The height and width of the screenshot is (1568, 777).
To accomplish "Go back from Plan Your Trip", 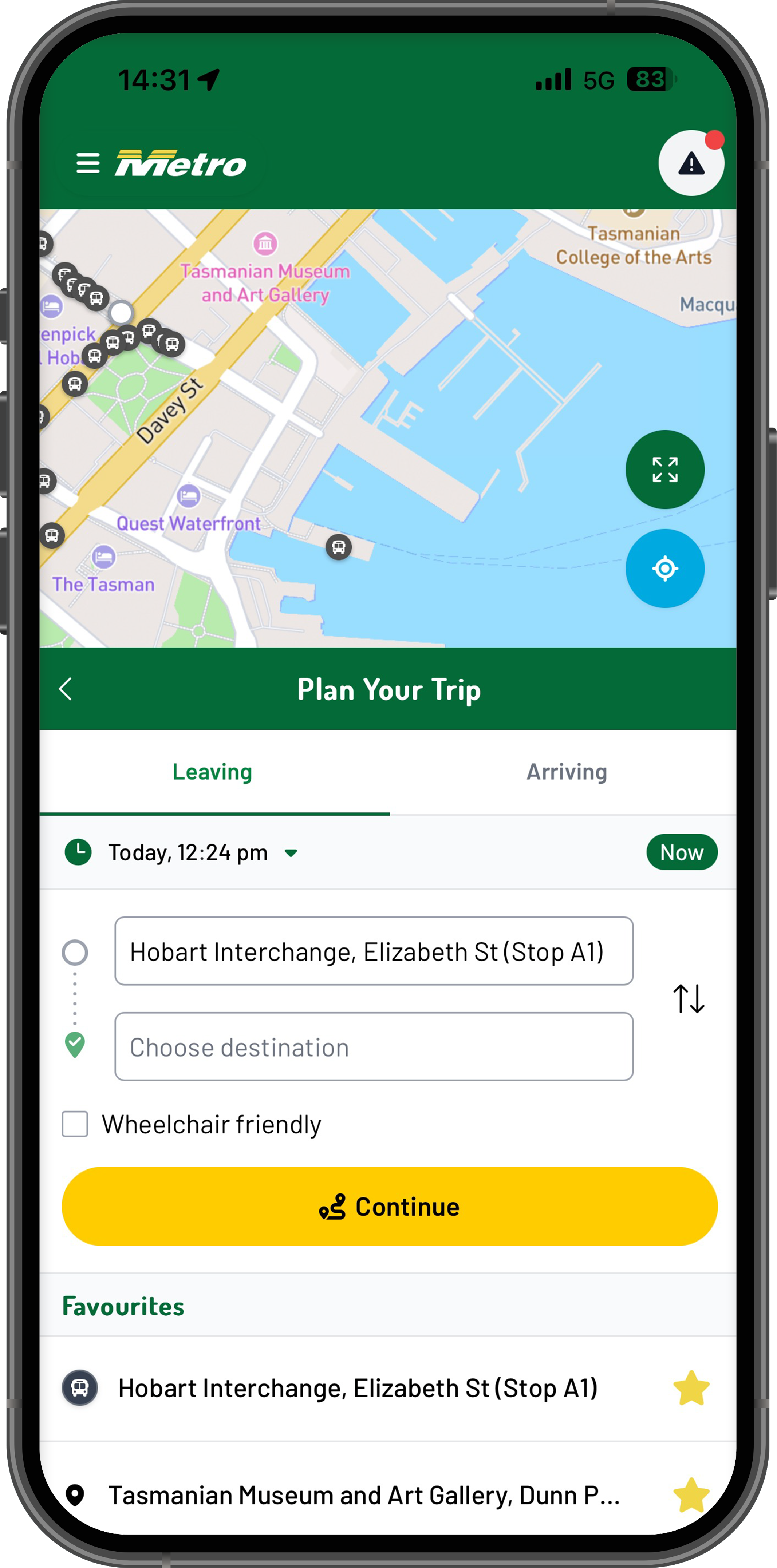I will pyautogui.click(x=66, y=689).
